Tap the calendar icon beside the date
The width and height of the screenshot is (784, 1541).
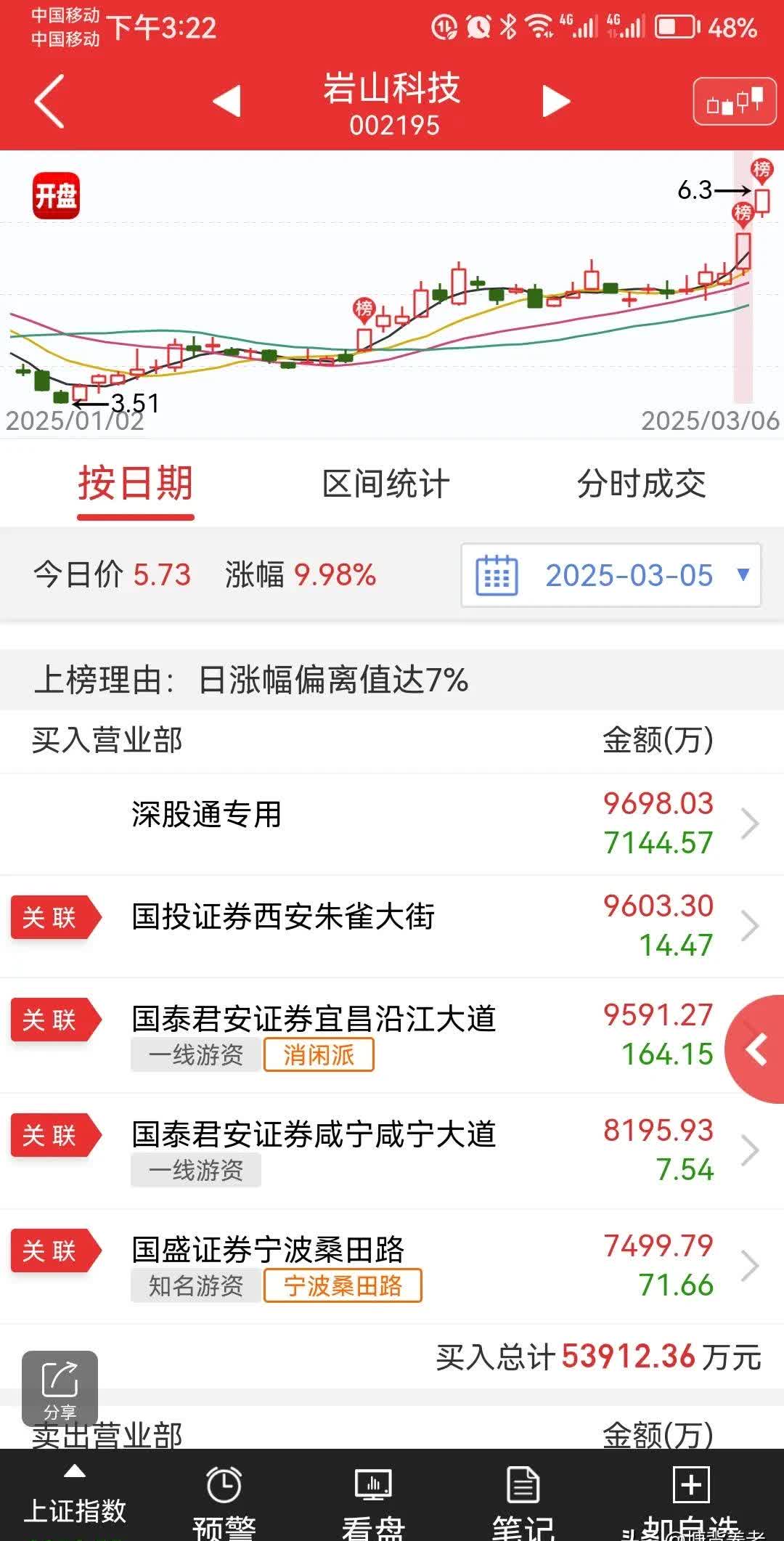click(498, 574)
